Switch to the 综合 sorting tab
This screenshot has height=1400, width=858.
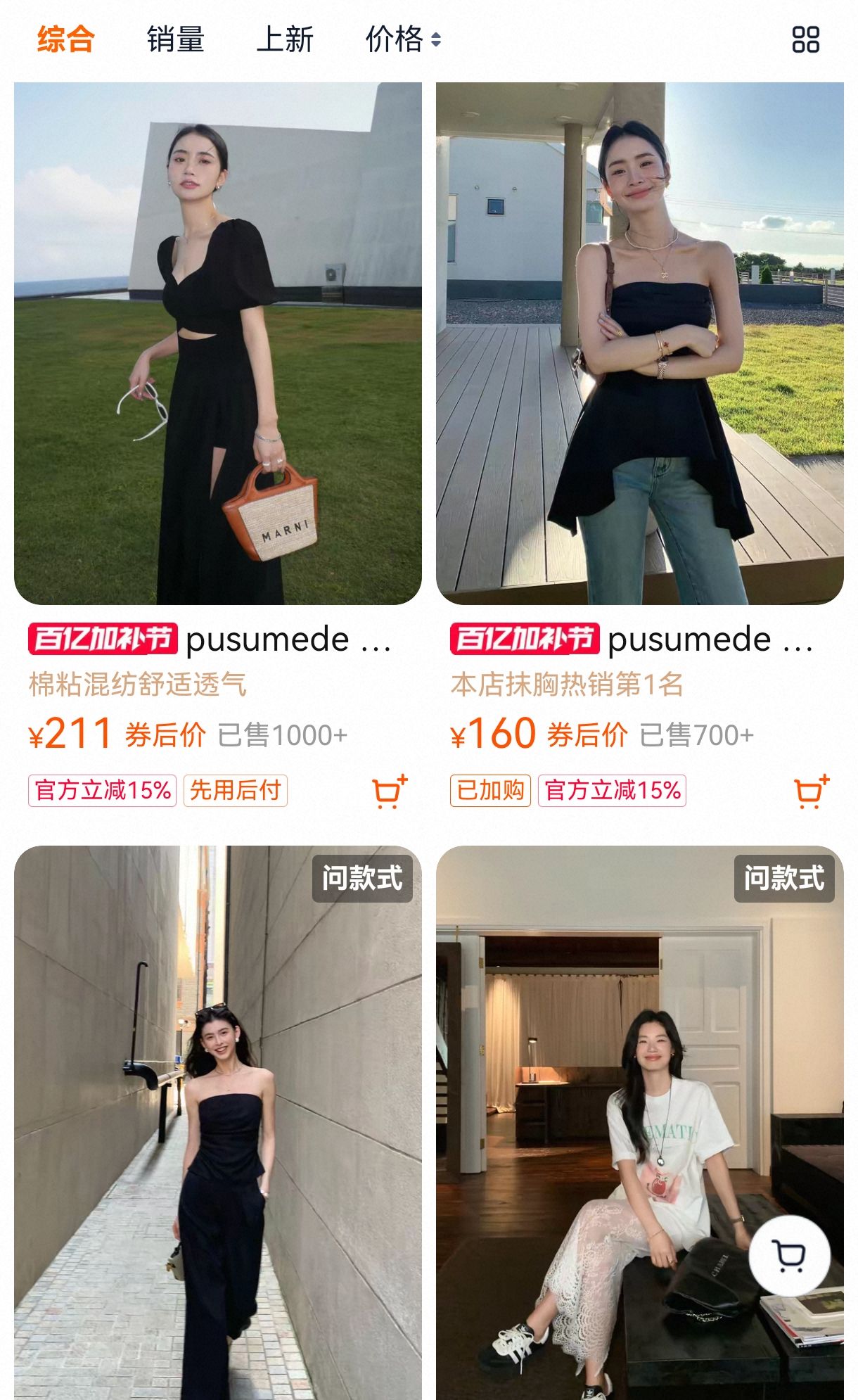point(65,39)
